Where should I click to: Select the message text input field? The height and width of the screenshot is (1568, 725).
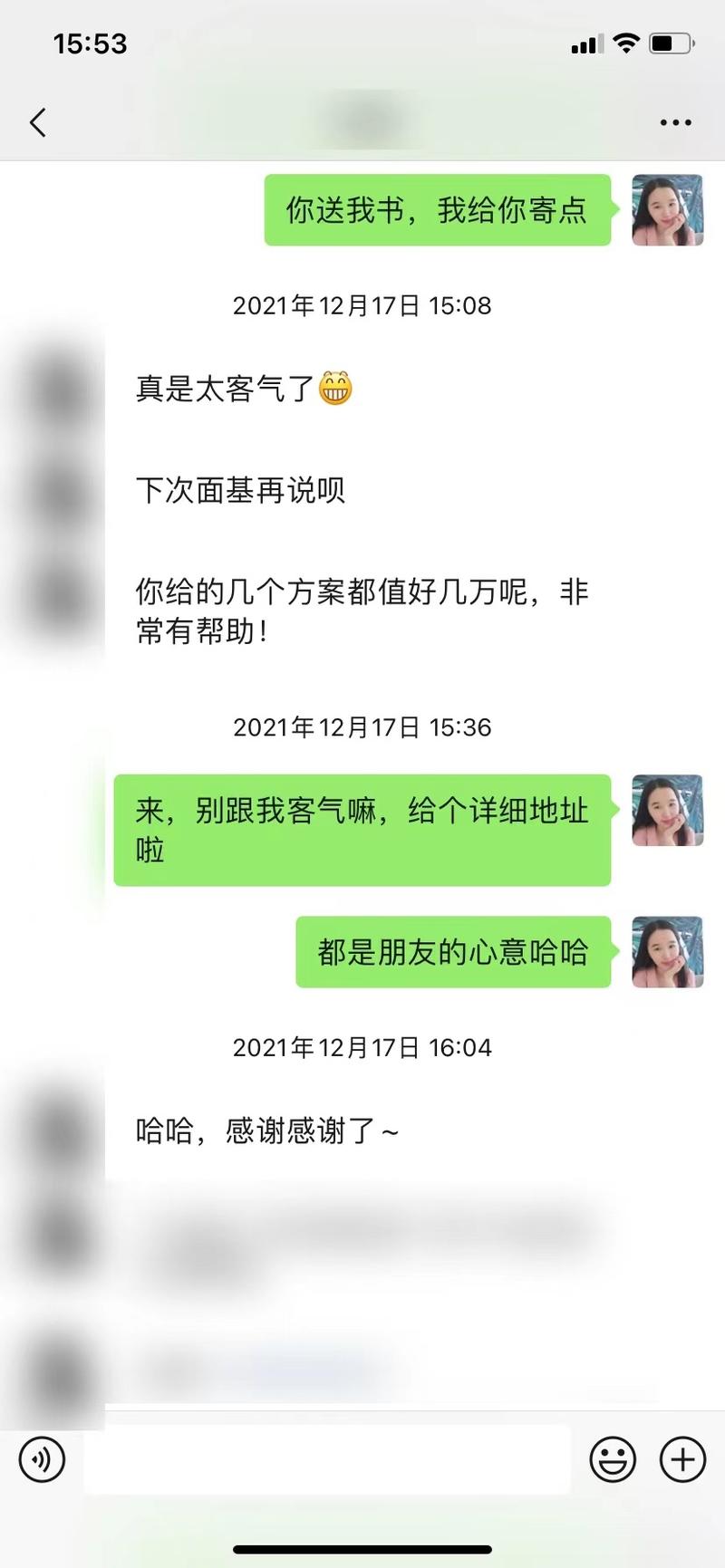pyautogui.click(x=326, y=1459)
